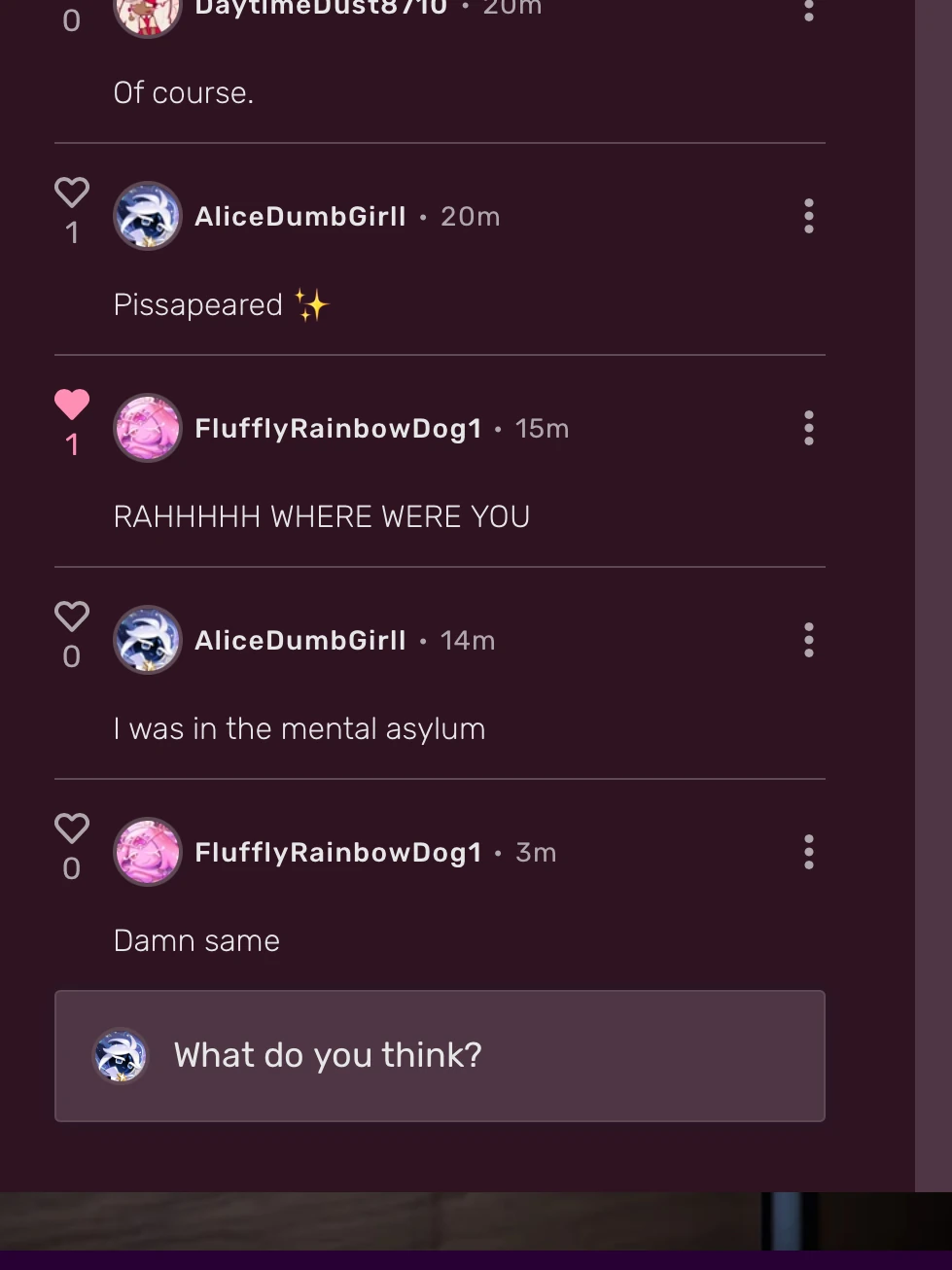Open AliceDumbGirll's profile avatar
Image resolution: width=952 pixels, height=1270 pixels.
pyautogui.click(x=148, y=216)
